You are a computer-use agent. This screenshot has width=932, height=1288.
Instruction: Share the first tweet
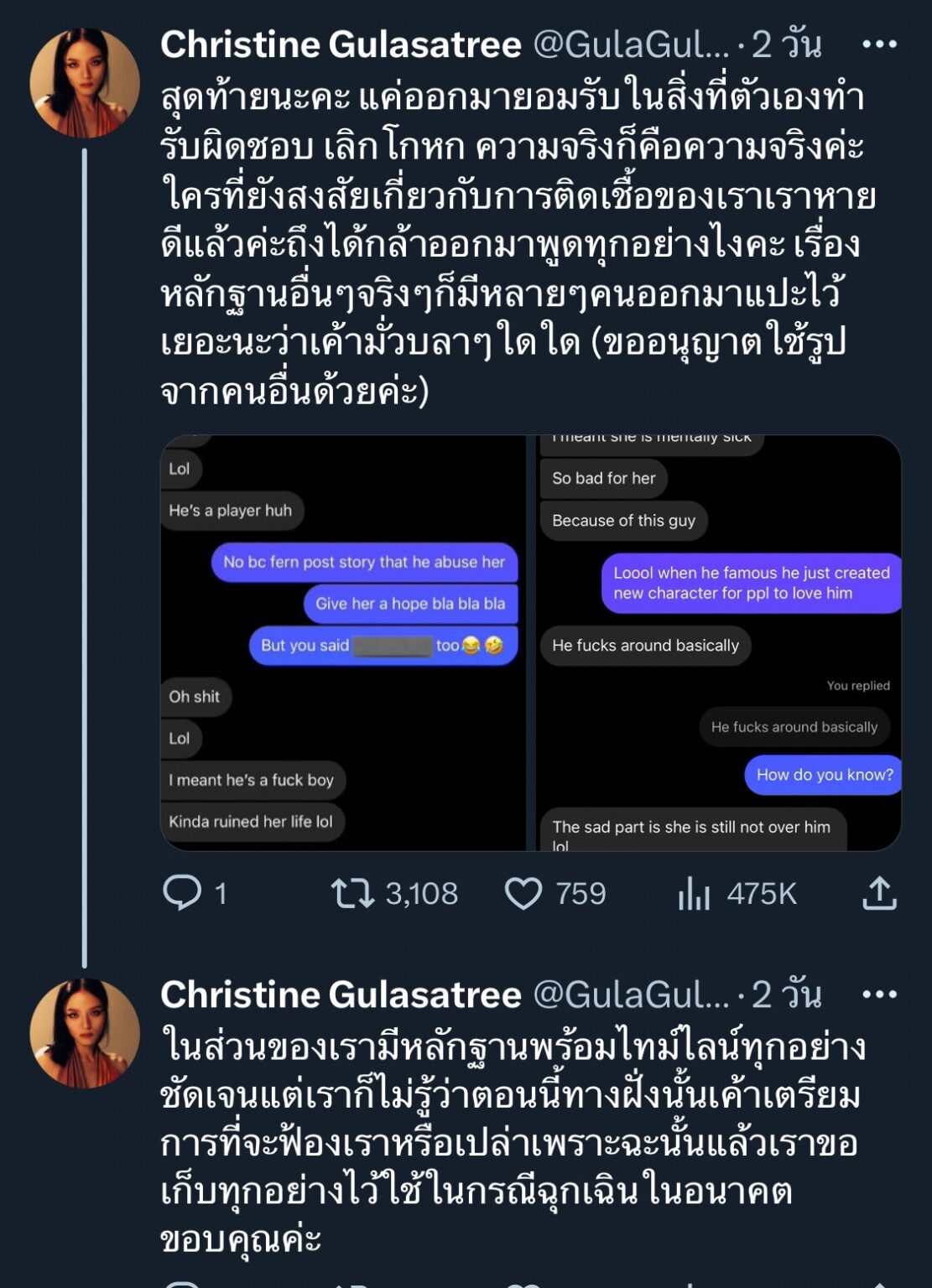pos(879,893)
